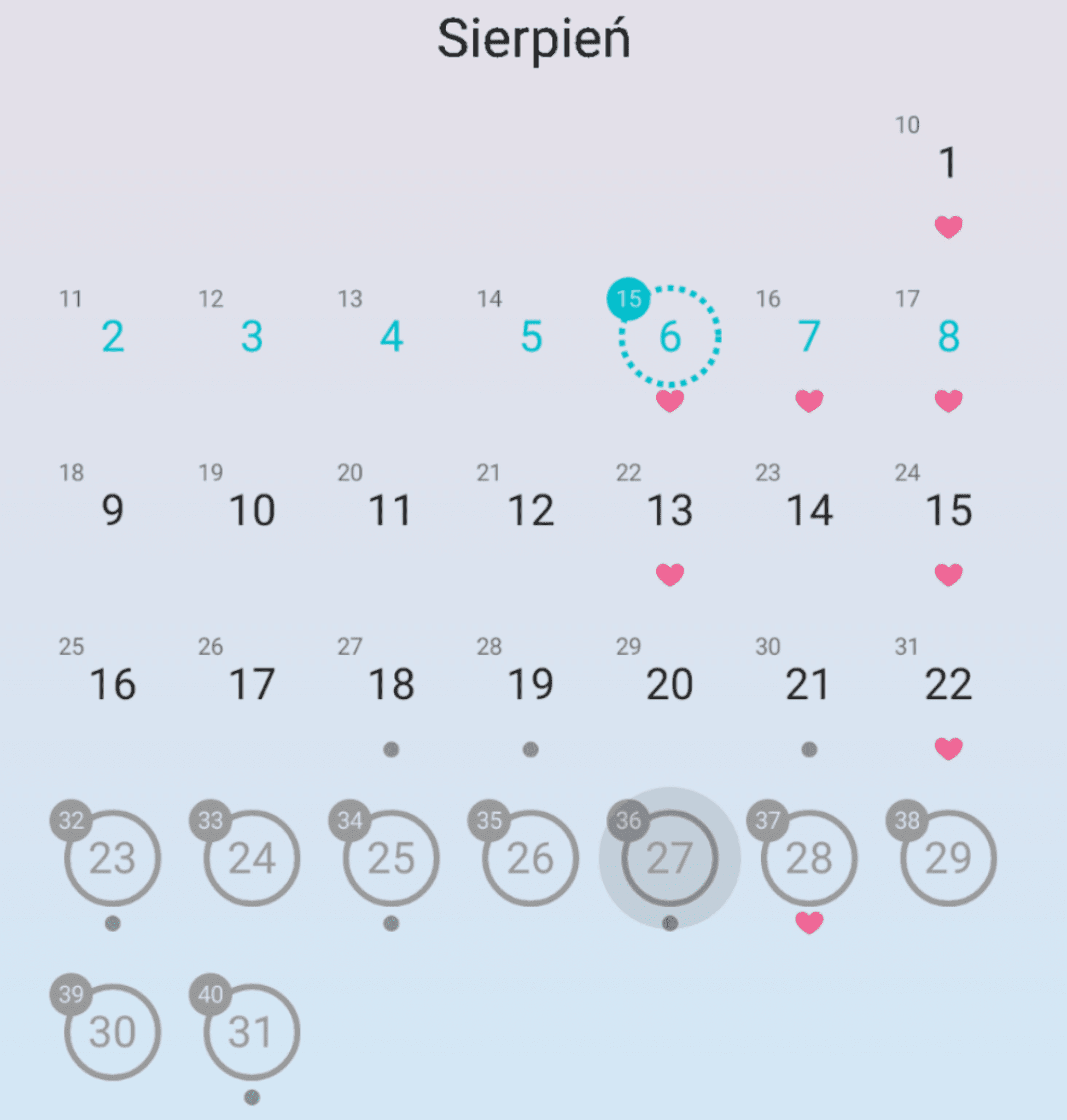The height and width of the screenshot is (1120, 1067).
Task: Select August 15
Action: pos(948,510)
